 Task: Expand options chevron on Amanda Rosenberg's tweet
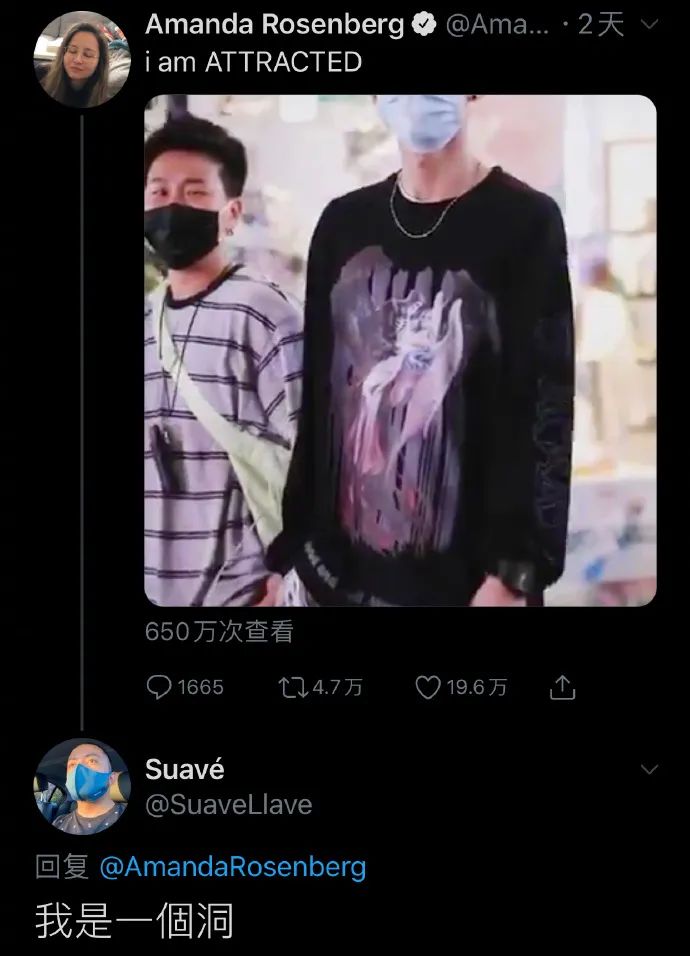(649, 25)
